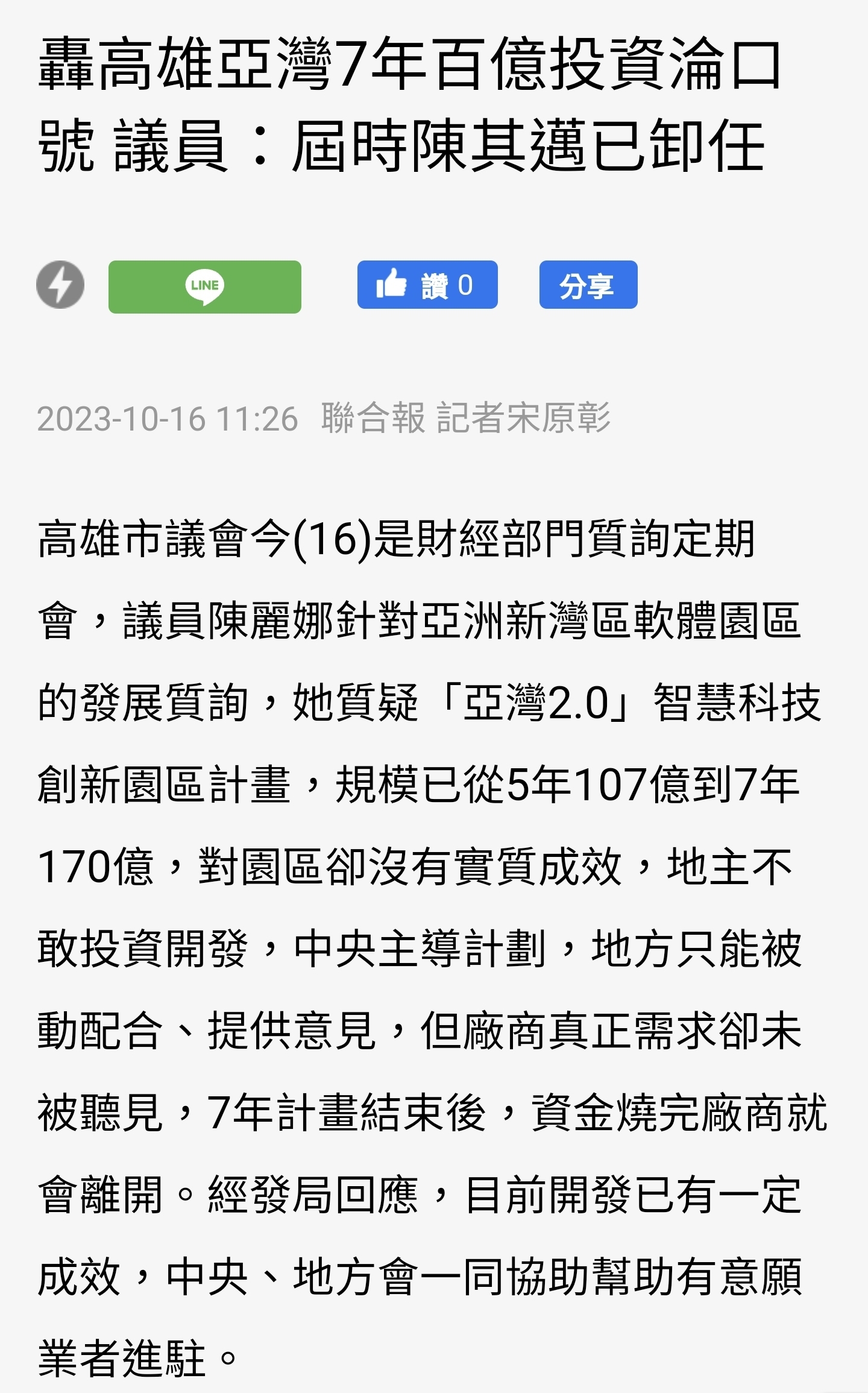Tap the lightning bolt instant news icon
868x1393 pixels.
pos(60,285)
